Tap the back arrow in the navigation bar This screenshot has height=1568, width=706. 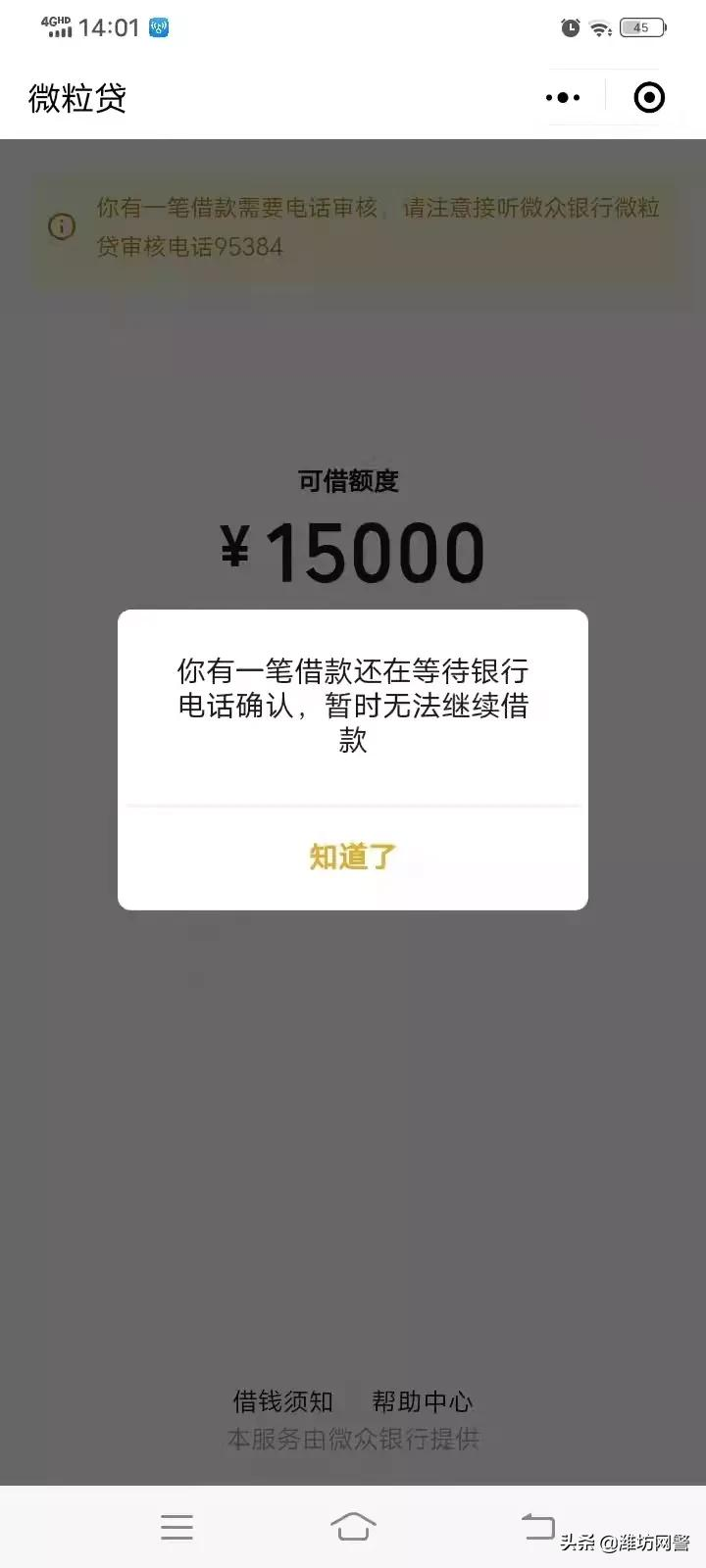(x=537, y=1526)
